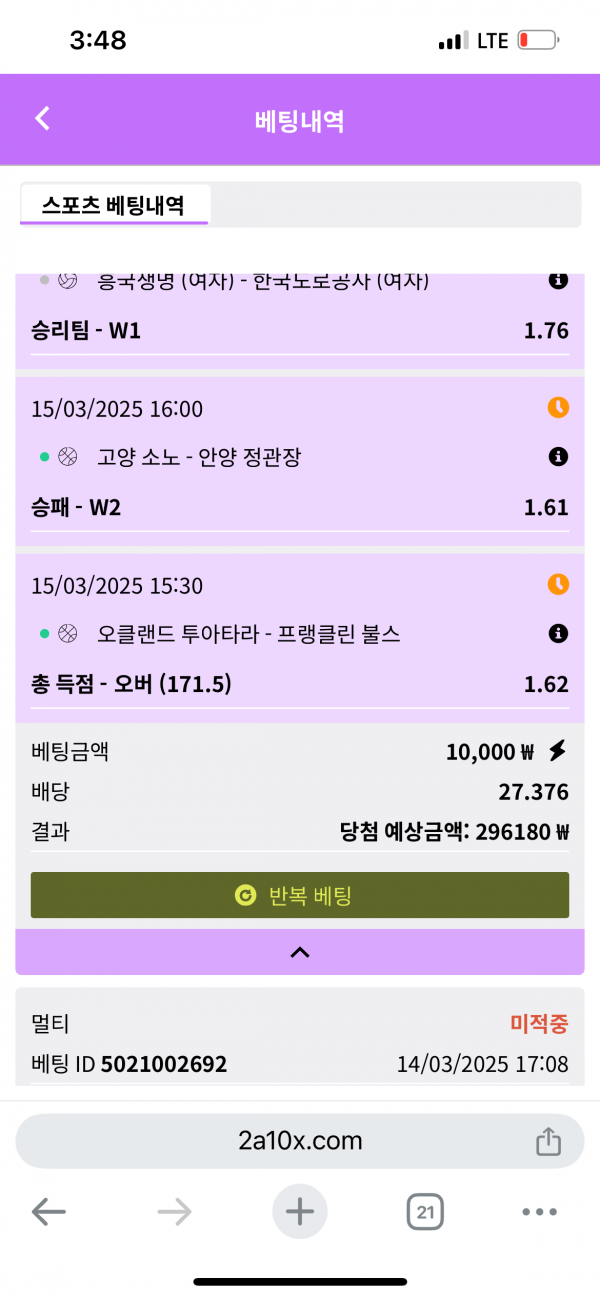Share this page from the address bar
The width and height of the screenshot is (600, 1298).
(x=547, y=1141)
